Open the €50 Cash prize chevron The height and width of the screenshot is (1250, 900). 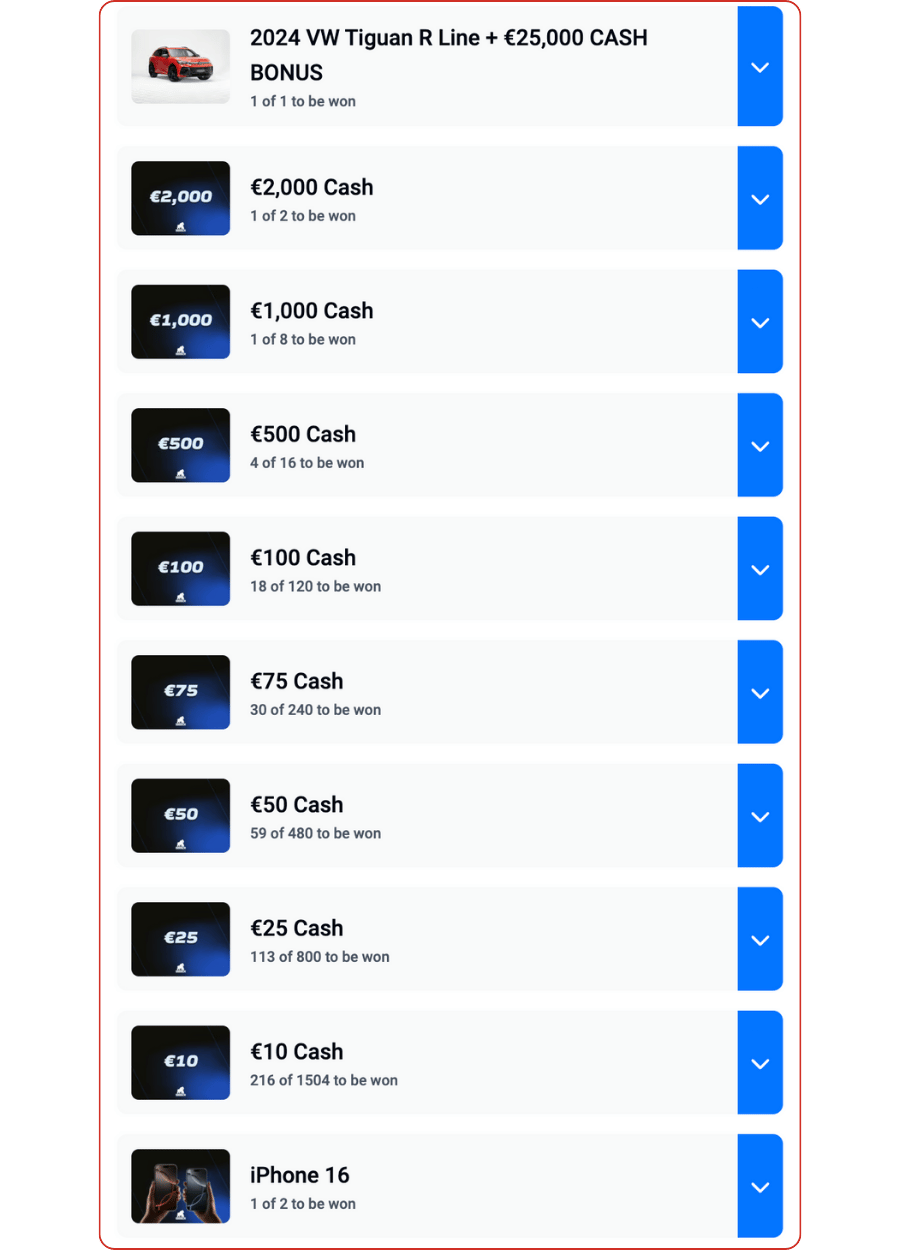[x=760, y=816]
